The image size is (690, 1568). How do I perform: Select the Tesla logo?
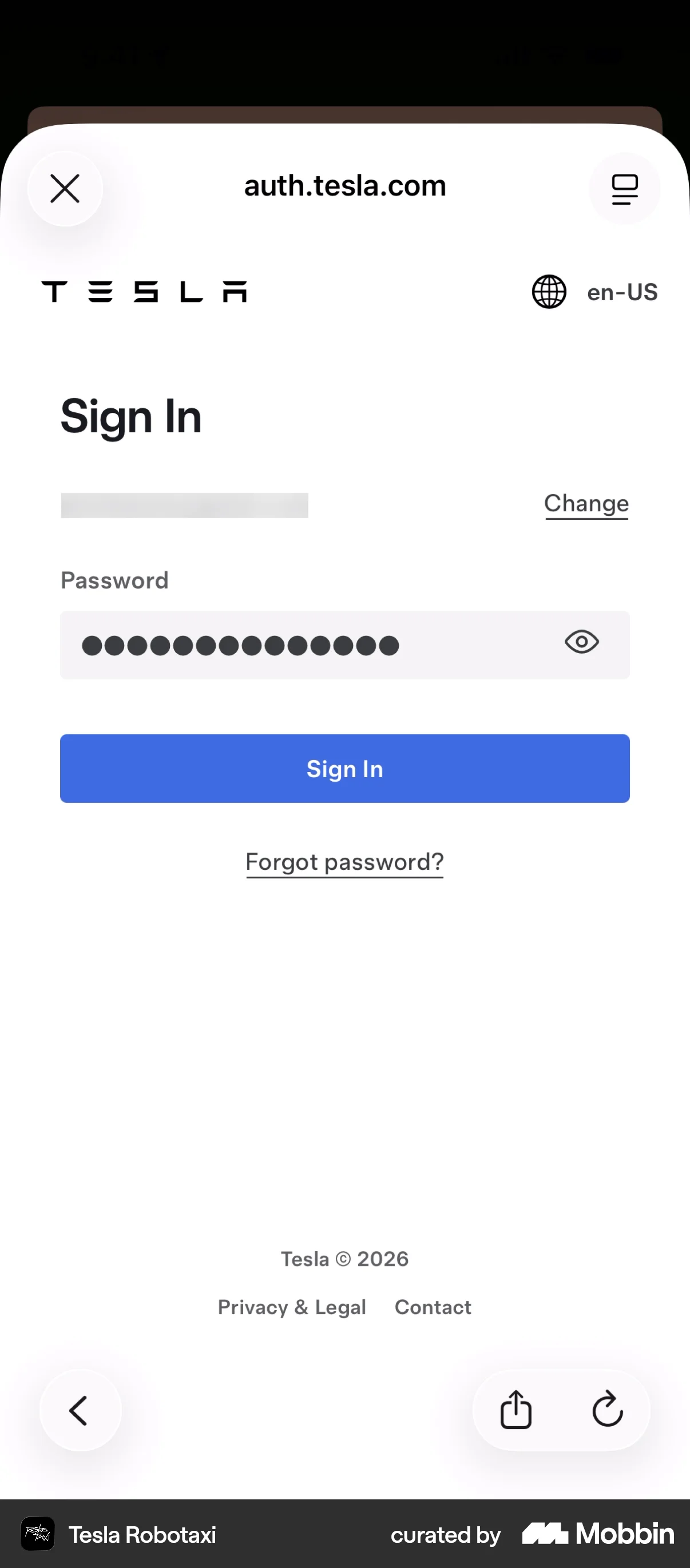[x=144, y=292]
